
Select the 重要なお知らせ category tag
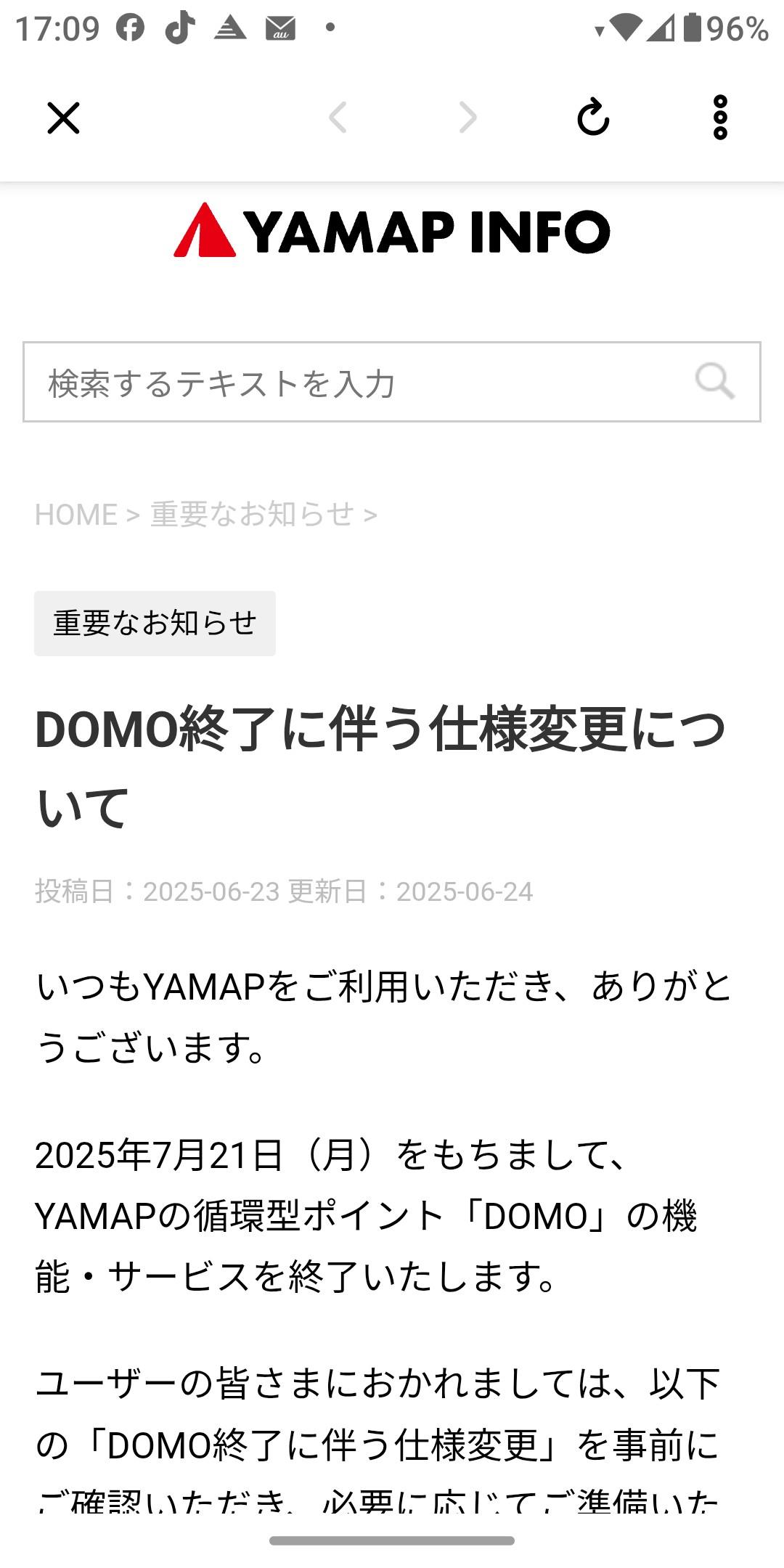pyautogui.click(x=155, y=621)
